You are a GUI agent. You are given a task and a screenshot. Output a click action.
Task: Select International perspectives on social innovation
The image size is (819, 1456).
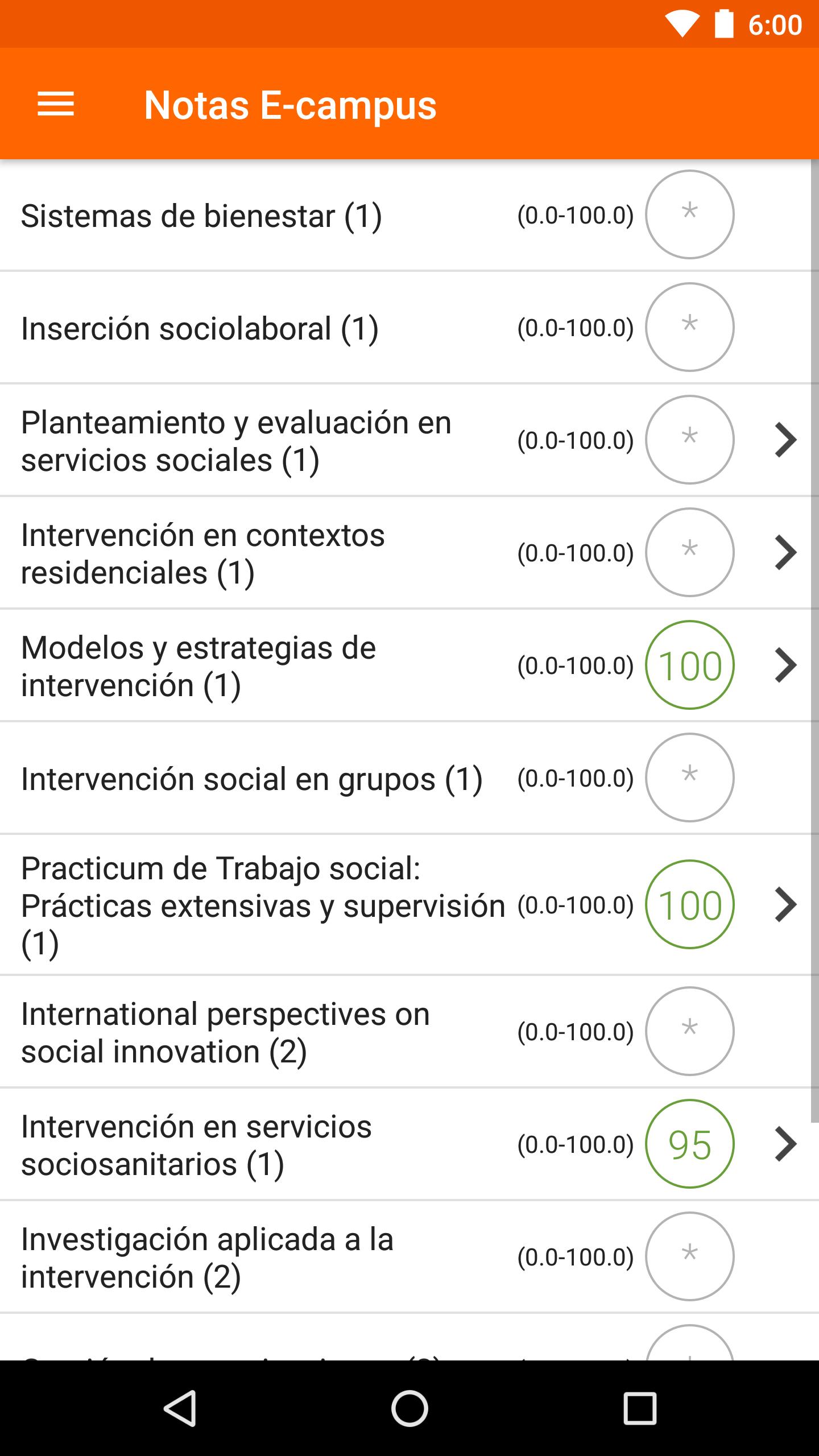[406, 1032]
